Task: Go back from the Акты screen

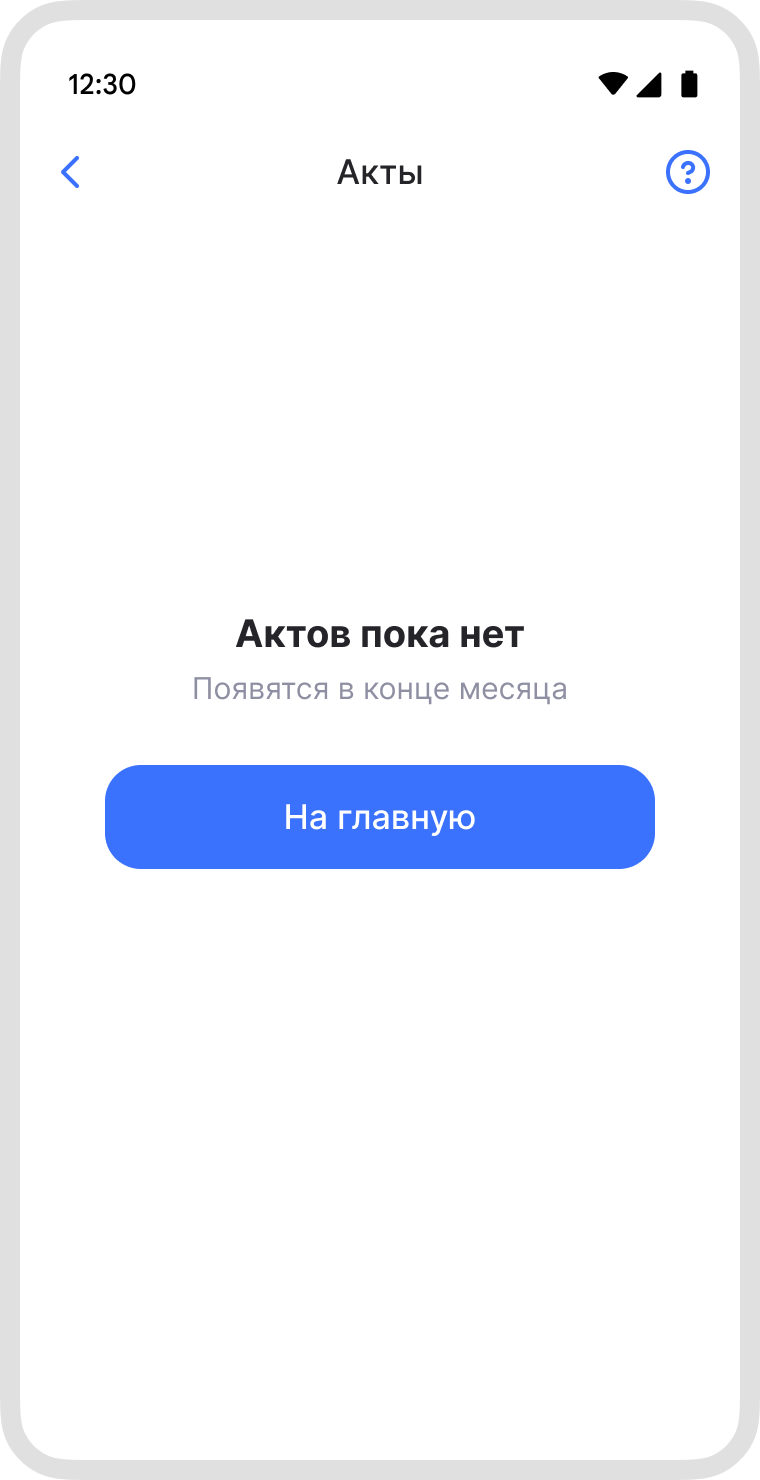Action: 70,173
